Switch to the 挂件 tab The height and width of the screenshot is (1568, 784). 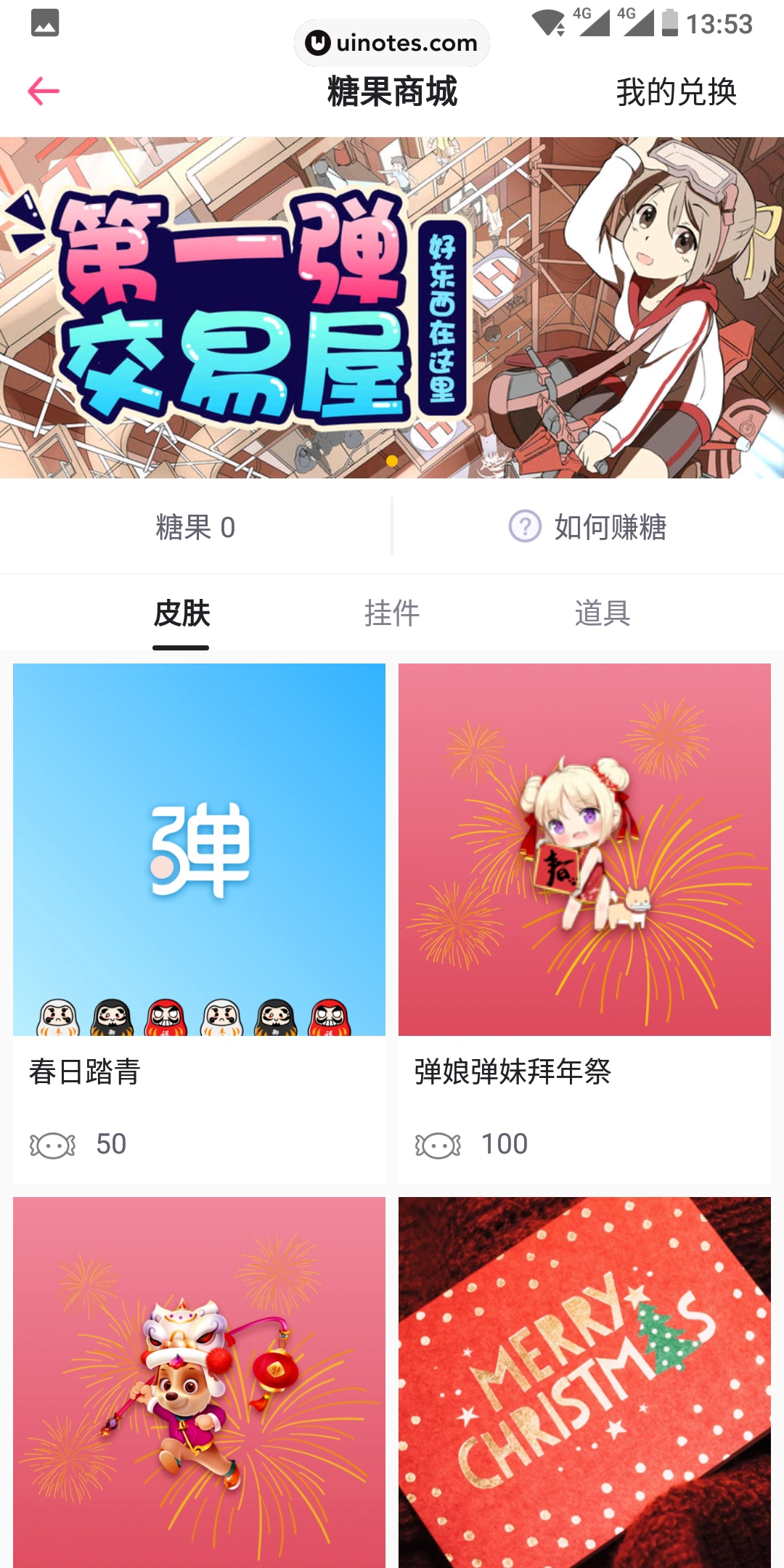click(392, 613)
